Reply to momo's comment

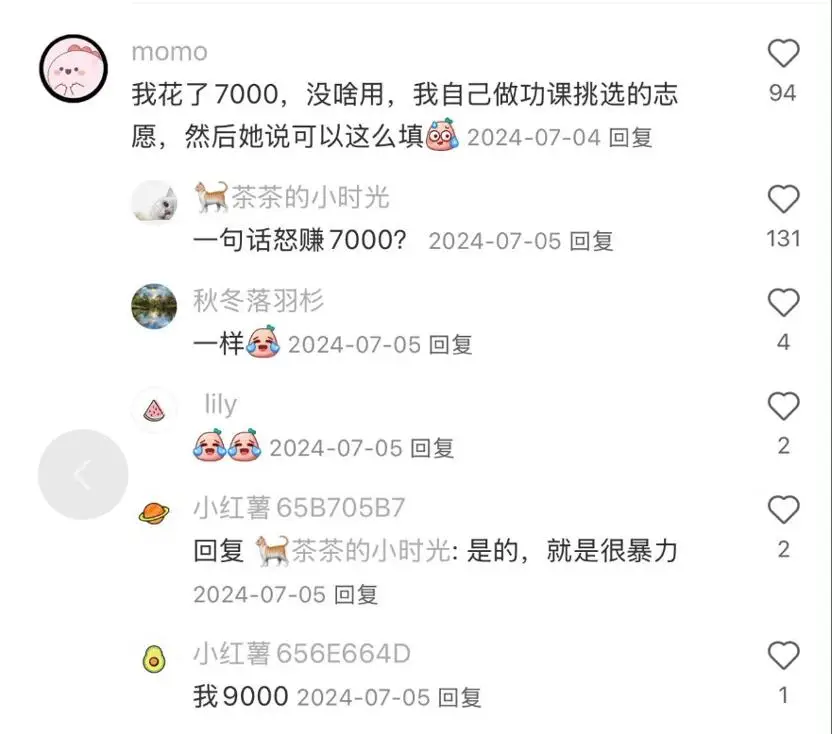pos(630,137)
